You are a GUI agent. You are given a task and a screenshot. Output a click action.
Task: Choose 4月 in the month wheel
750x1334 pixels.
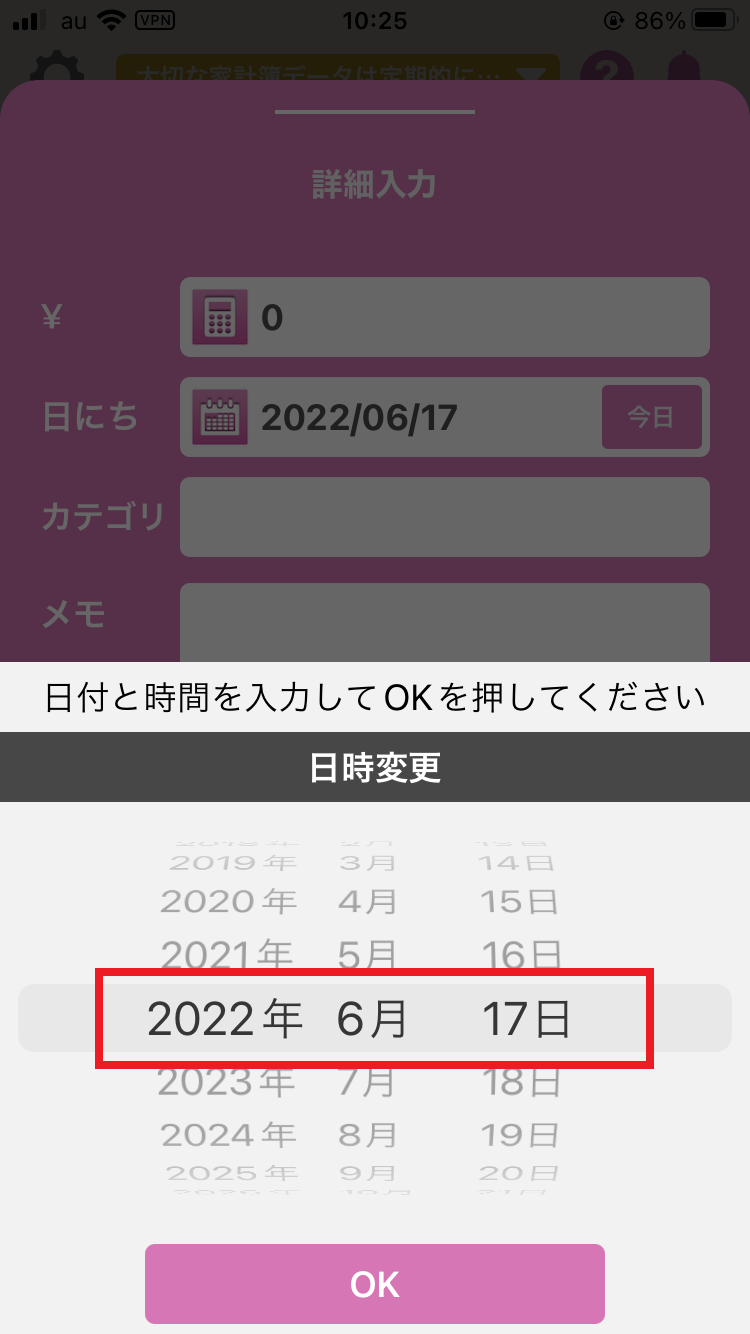(368, 901)
